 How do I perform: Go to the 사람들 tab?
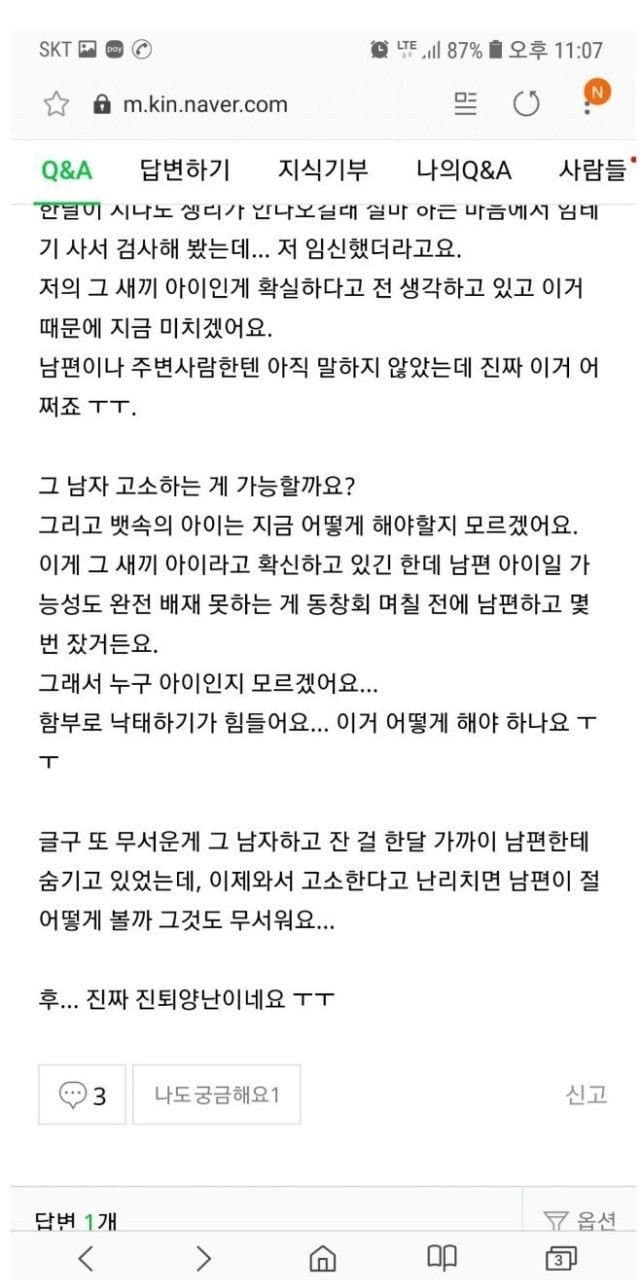coord(592,170)
